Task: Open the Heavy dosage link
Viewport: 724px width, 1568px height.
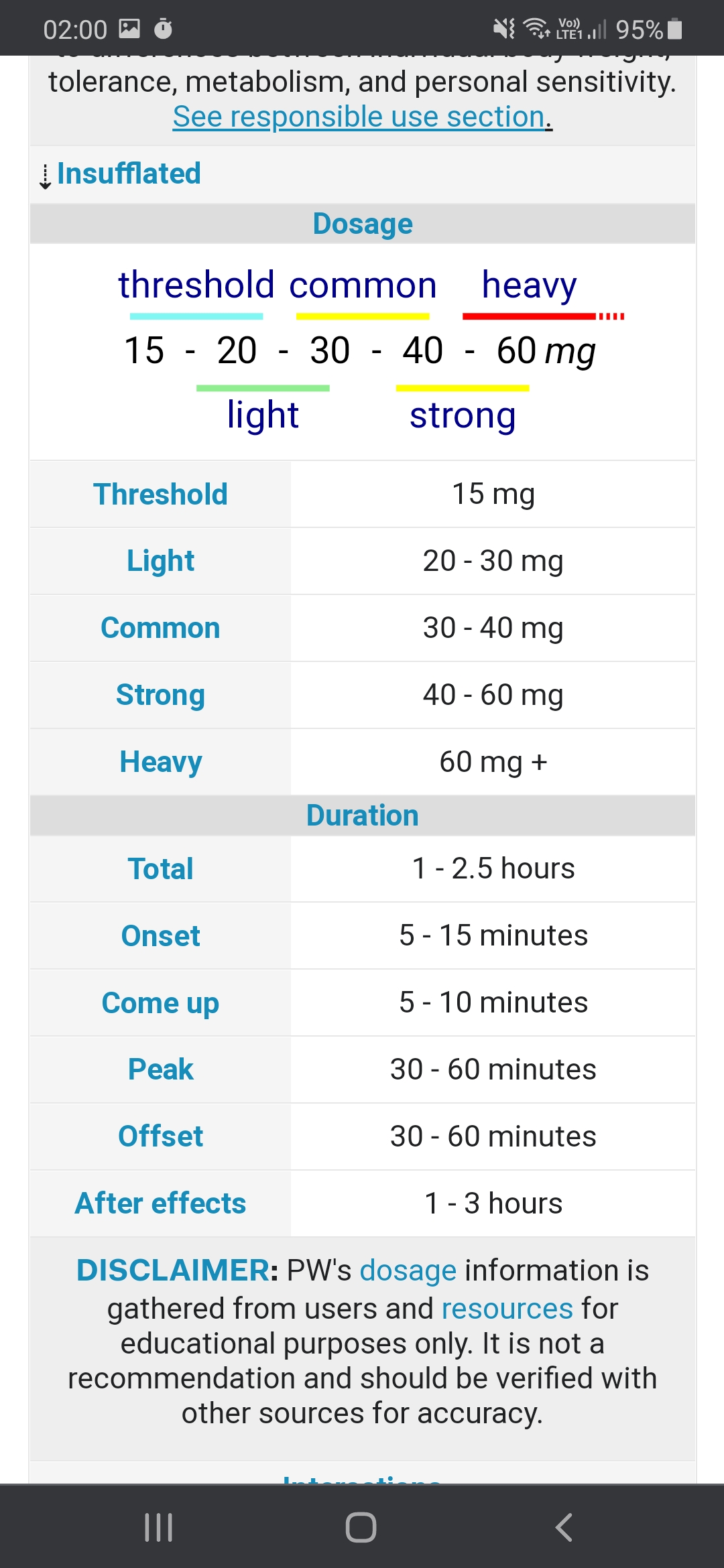Action: pos(160,763)
